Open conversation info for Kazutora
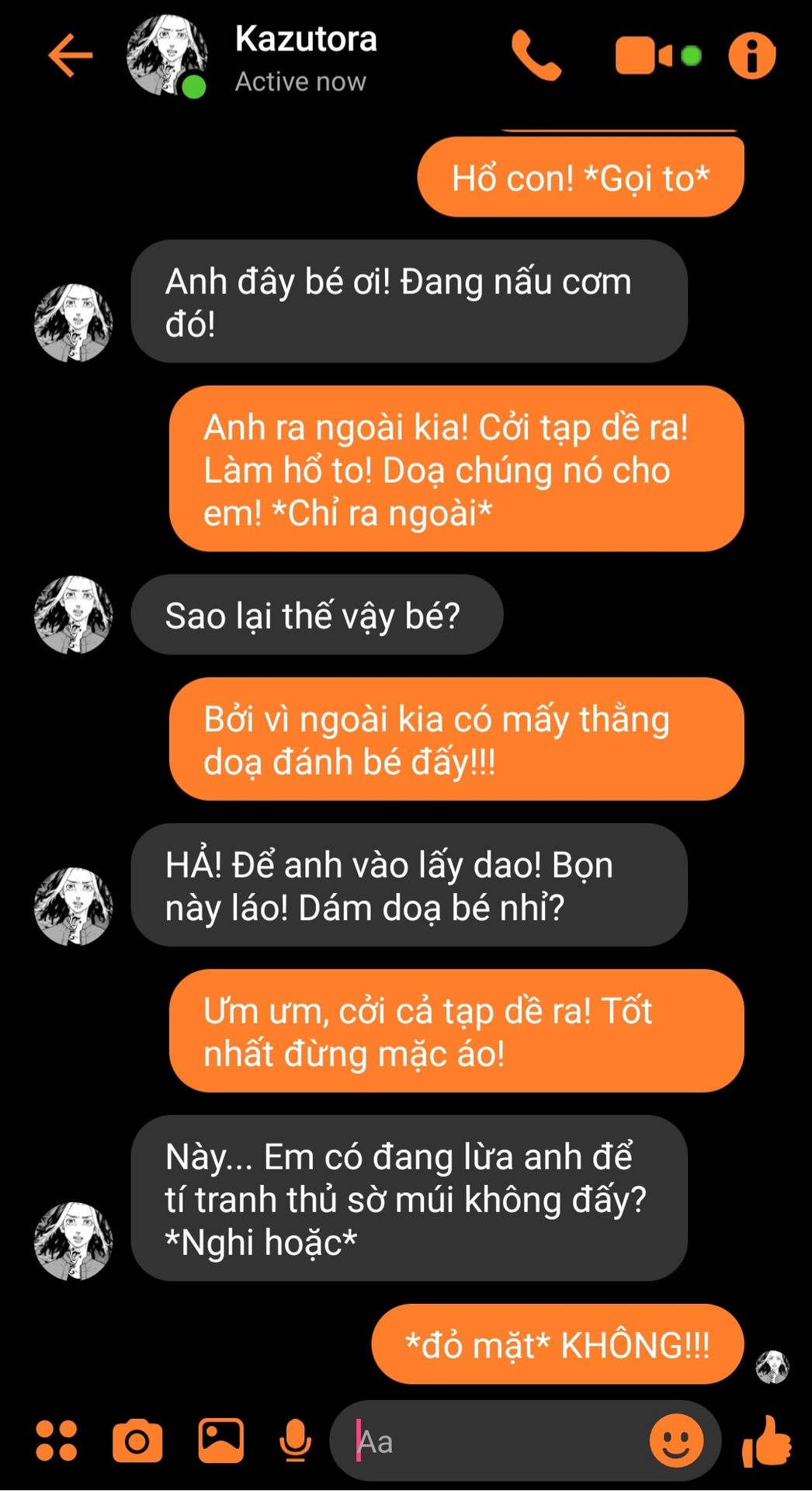812x1491 pixels. pyautogui.click(x=751, y=56)
